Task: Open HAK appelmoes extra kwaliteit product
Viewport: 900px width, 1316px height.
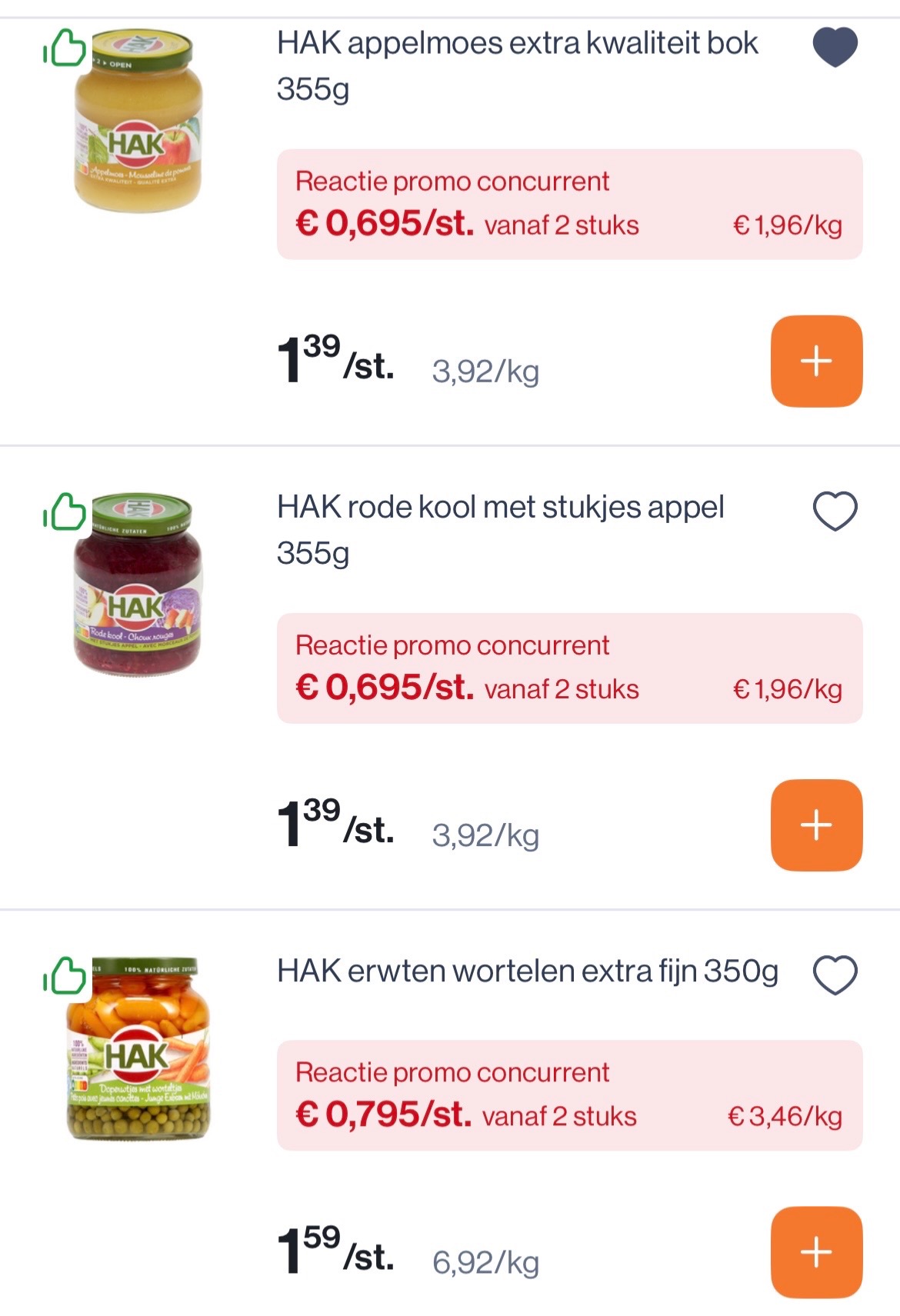Action: click(517, 65)
